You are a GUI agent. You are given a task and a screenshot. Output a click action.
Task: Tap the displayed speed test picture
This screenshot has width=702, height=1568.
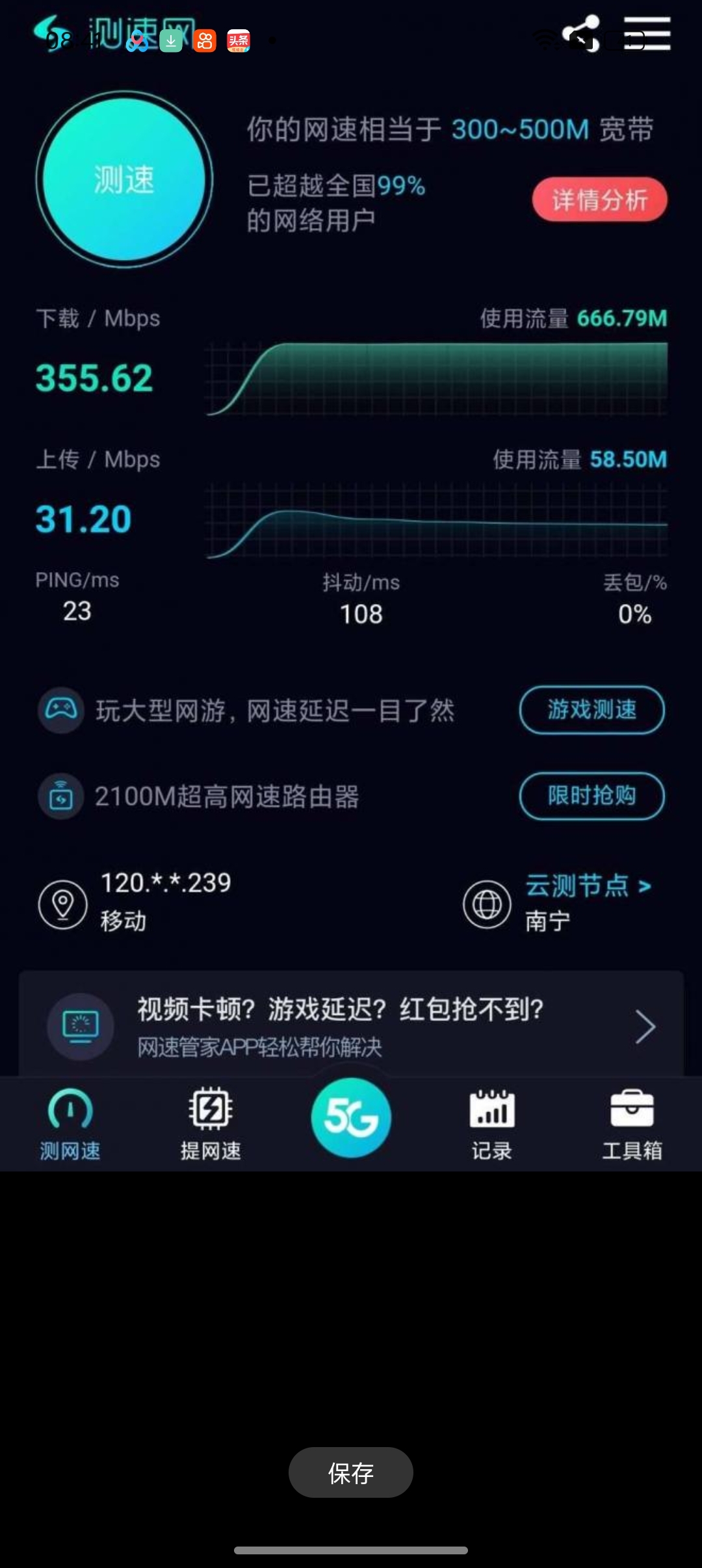(x=351, y=586)
